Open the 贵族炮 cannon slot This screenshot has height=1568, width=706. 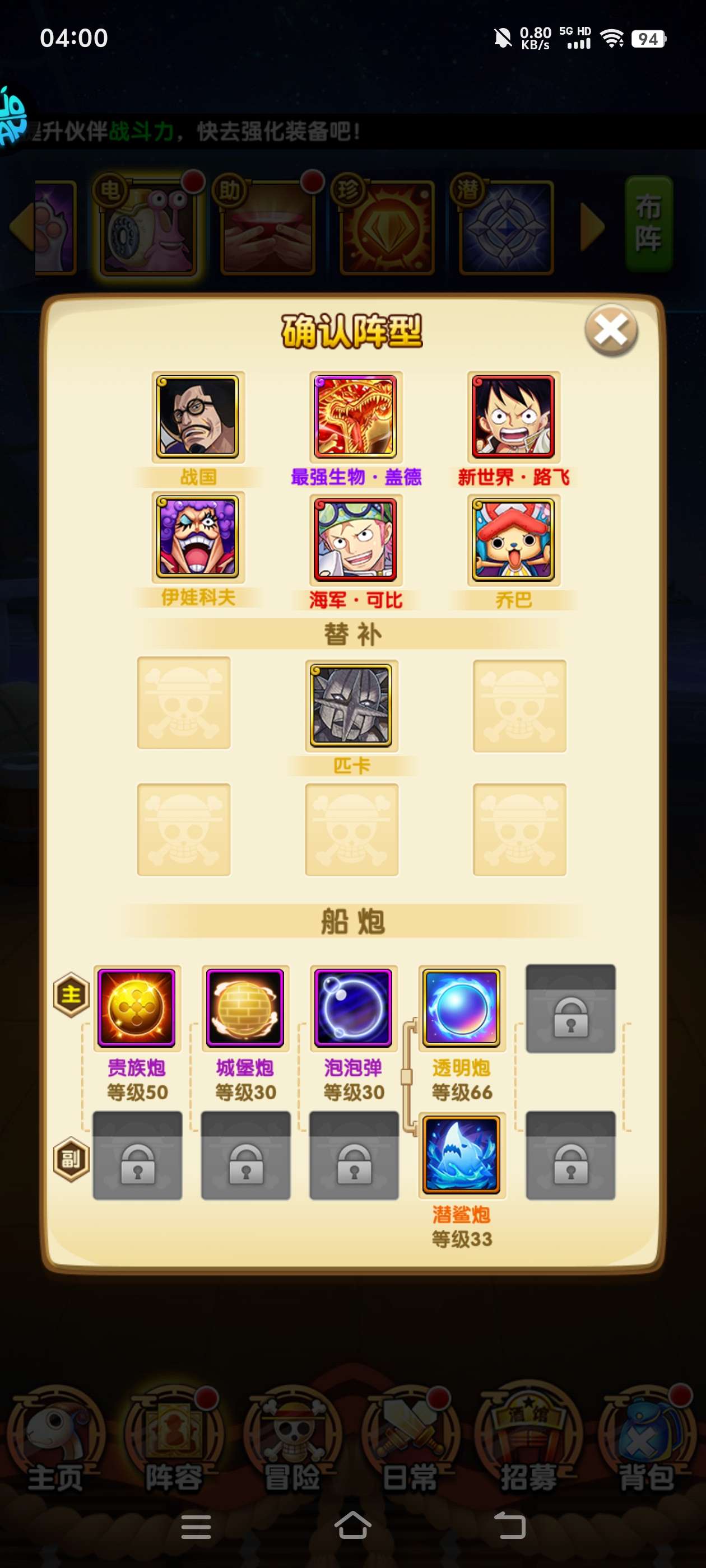point(137,1008)
